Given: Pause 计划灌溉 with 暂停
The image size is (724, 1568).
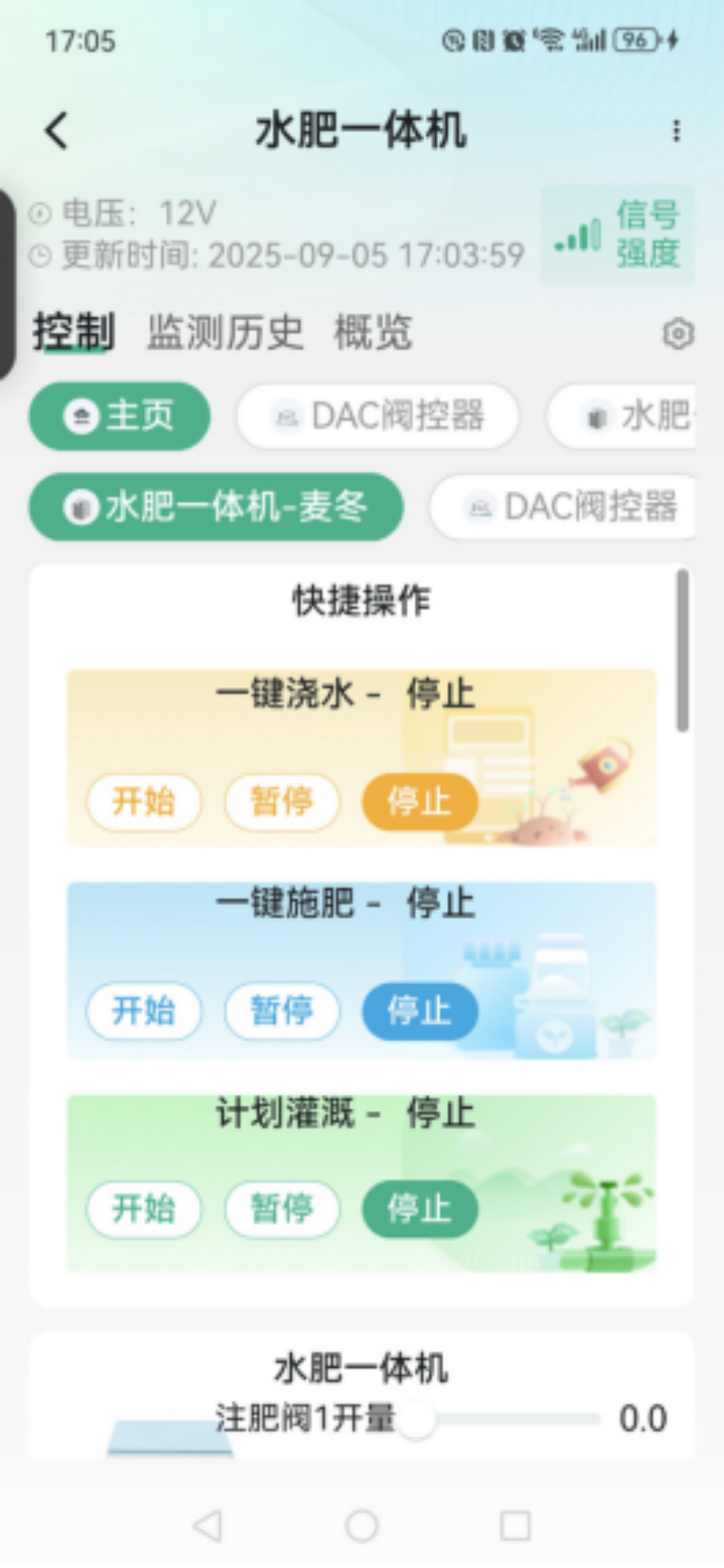Looking at the screenshot, I should point(281,1209).
